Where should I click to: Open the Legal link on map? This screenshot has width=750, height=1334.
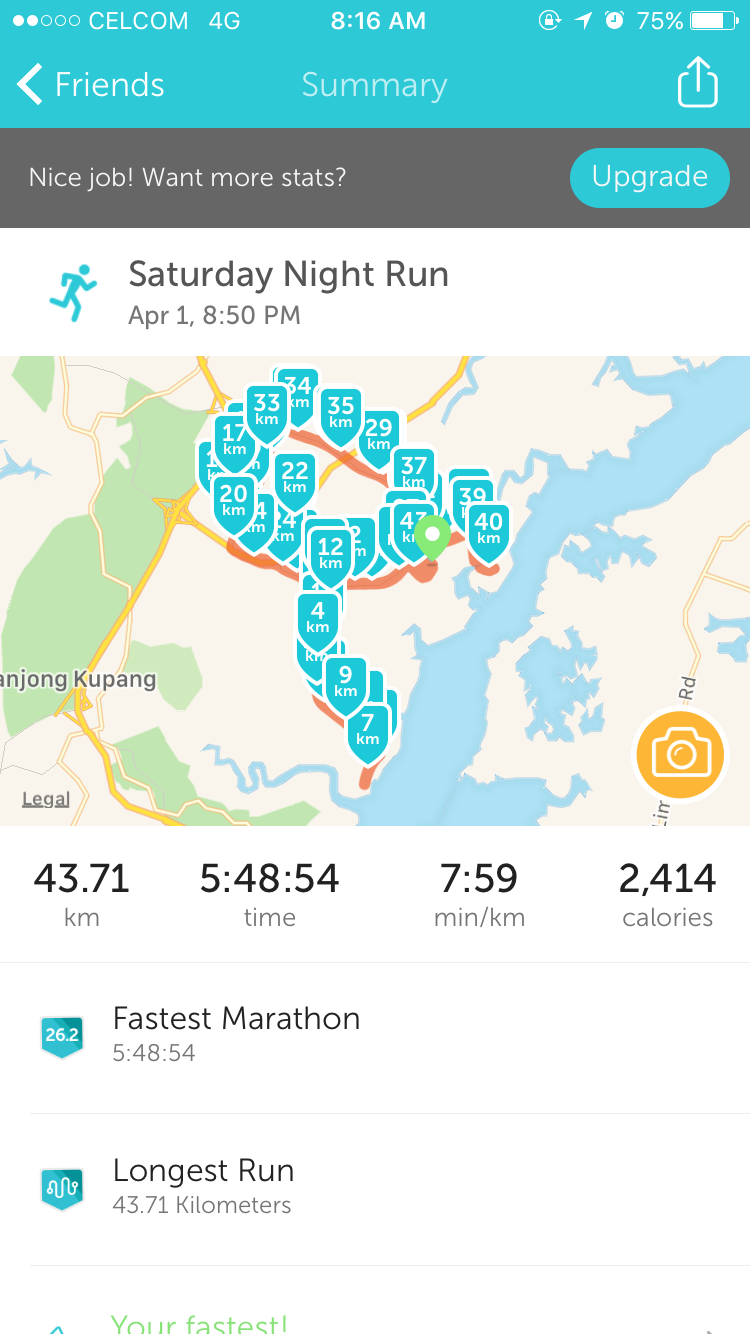[x=46, y=799]
